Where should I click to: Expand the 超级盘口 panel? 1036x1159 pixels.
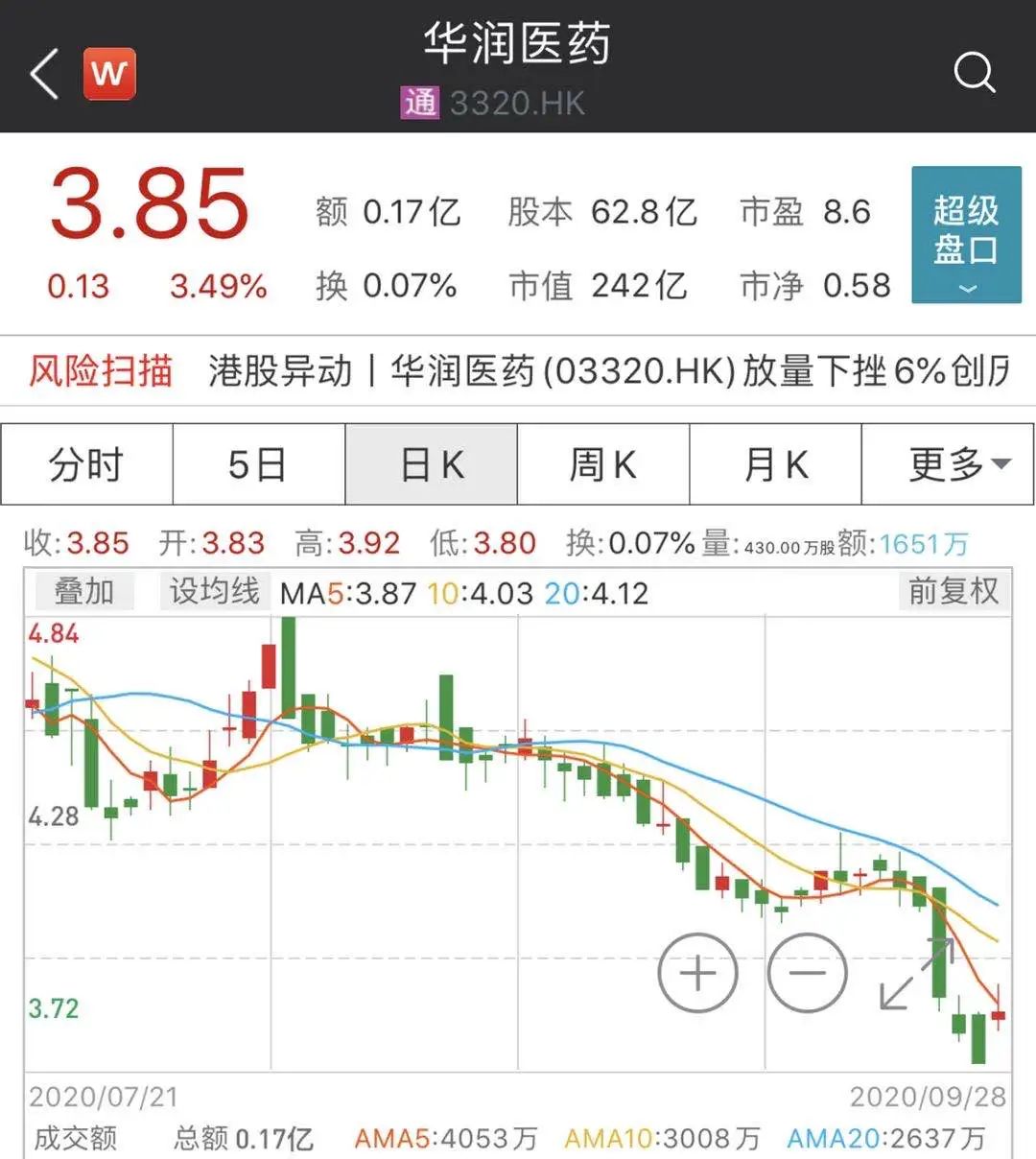[x=965, y=235]
